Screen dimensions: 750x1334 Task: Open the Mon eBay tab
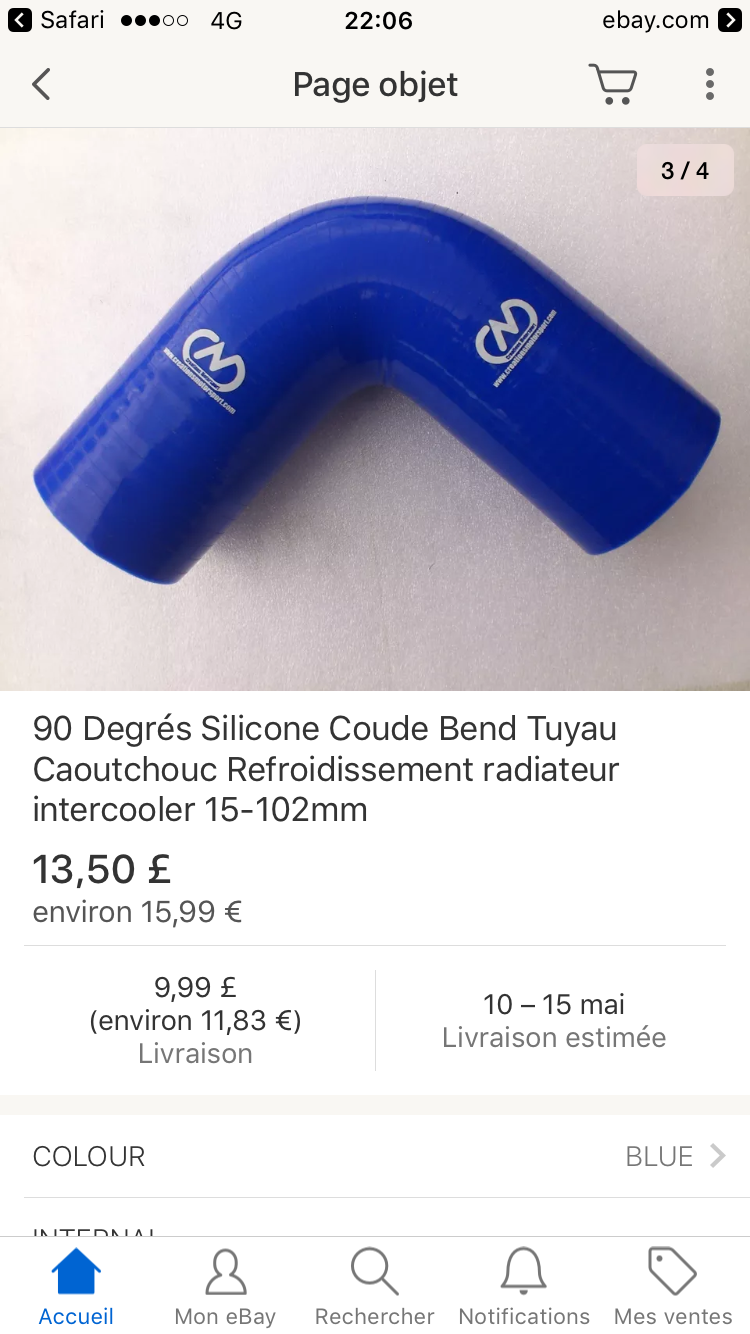pos(225,1287)
